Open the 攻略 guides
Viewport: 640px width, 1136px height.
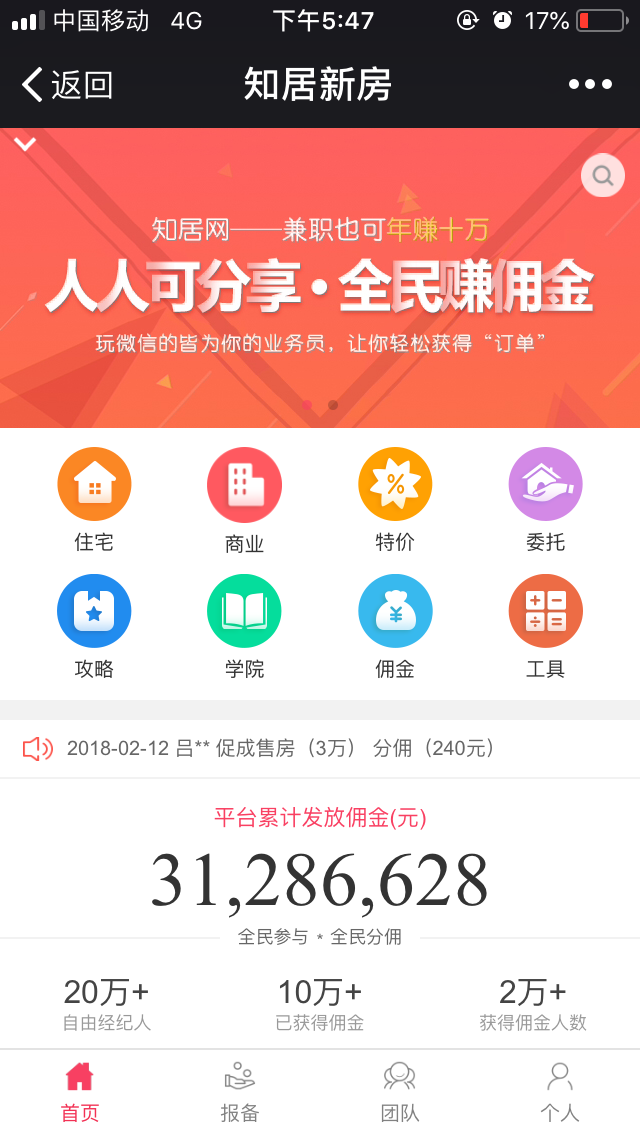(x=94, y=626)
